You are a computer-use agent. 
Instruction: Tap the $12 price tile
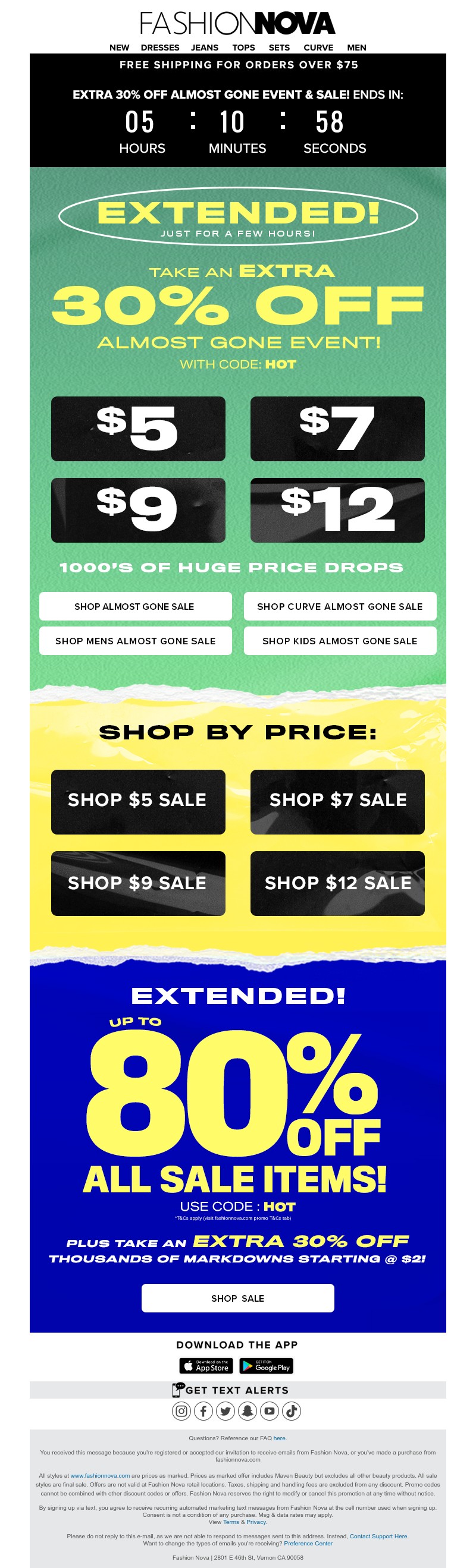click(337, 510)
